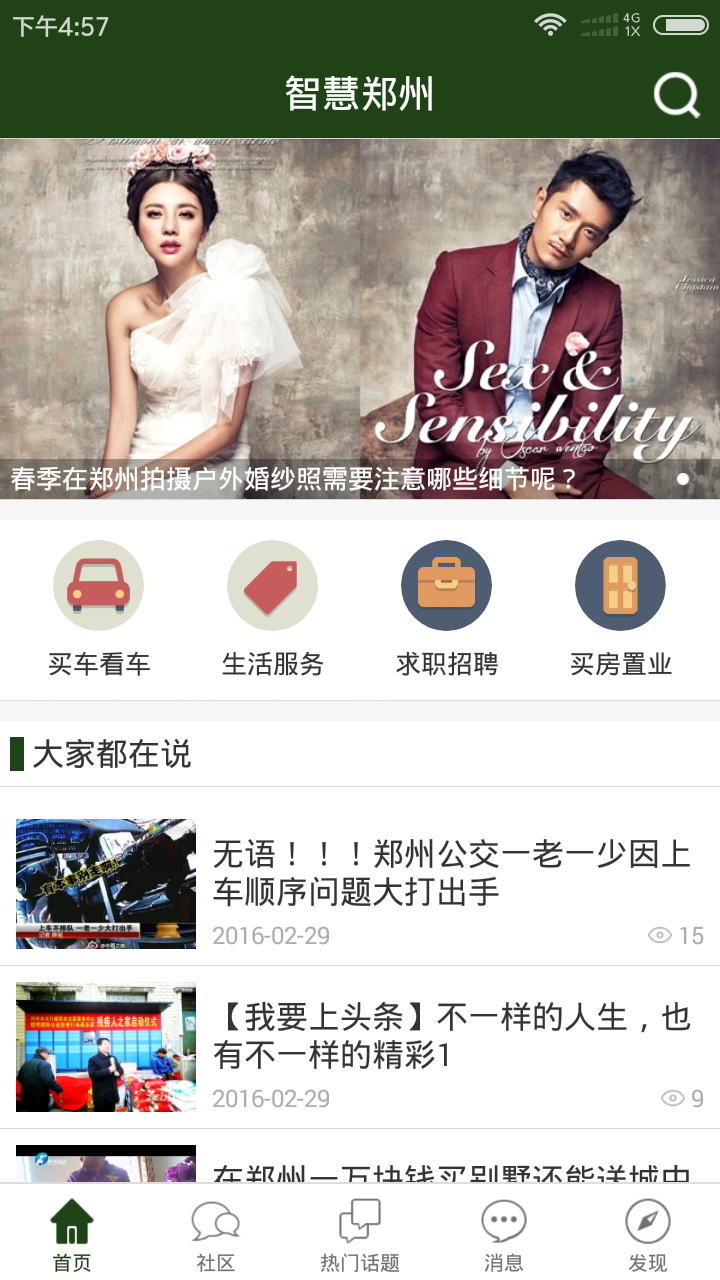Viewport: 720px width, 1280px height.
Task: Open the 生活服务 category
Action: pyautogui.click(x=272, y=608)
